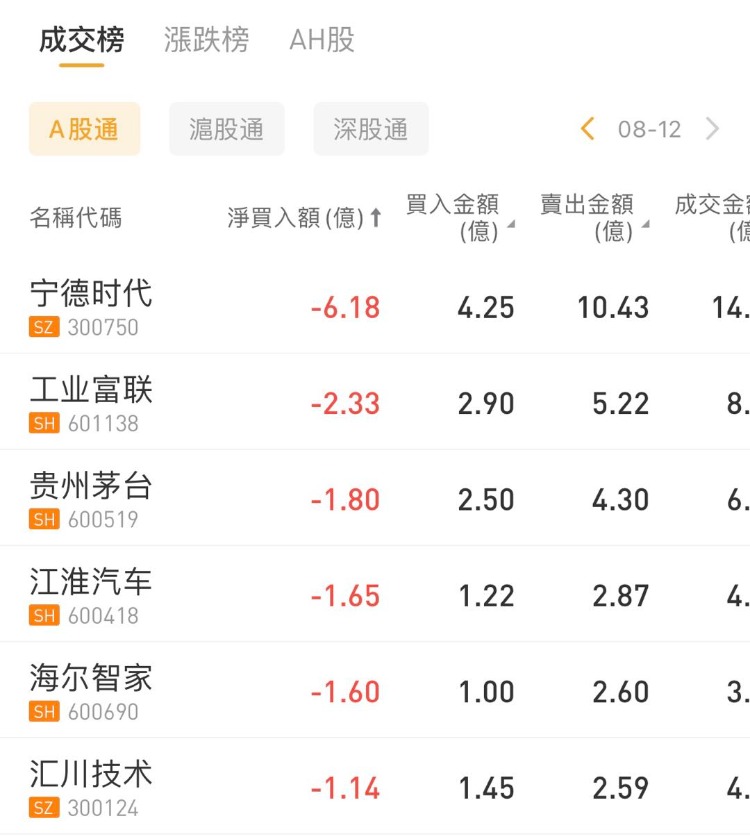Image resolution: width=750 pixels, height=839 pixels.
Task: Open the AH股 tab
Action: point(322,41)
